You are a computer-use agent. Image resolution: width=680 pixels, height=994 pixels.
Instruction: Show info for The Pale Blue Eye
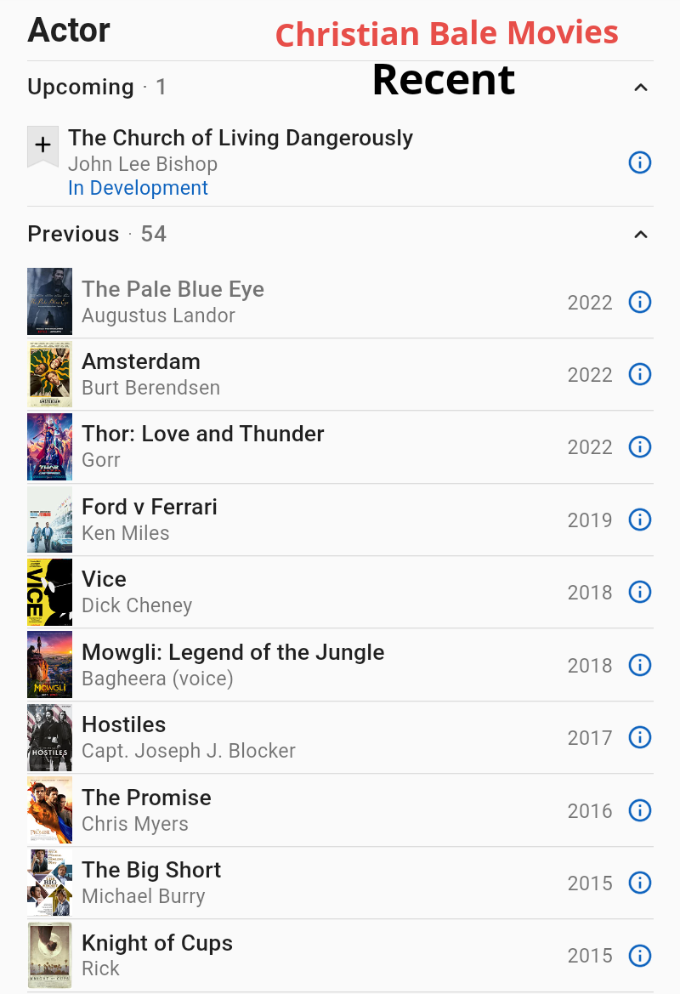640,302
